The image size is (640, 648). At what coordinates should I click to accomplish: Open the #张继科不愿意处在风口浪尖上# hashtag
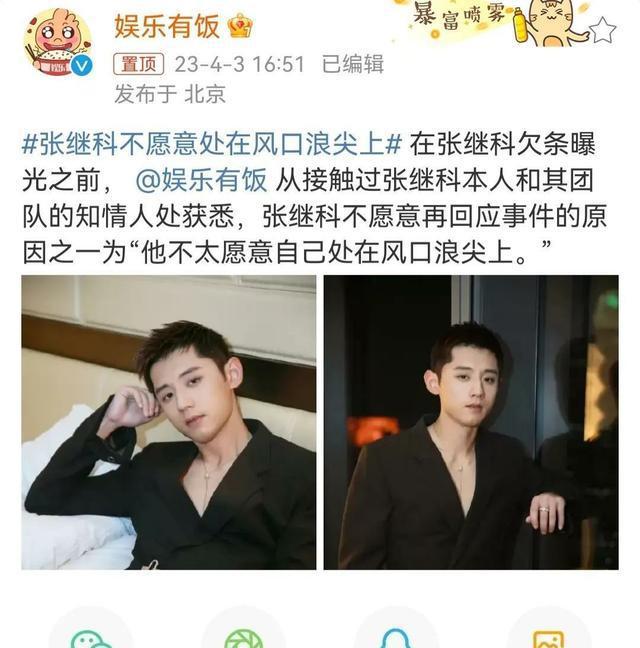[x=212, y=143]
